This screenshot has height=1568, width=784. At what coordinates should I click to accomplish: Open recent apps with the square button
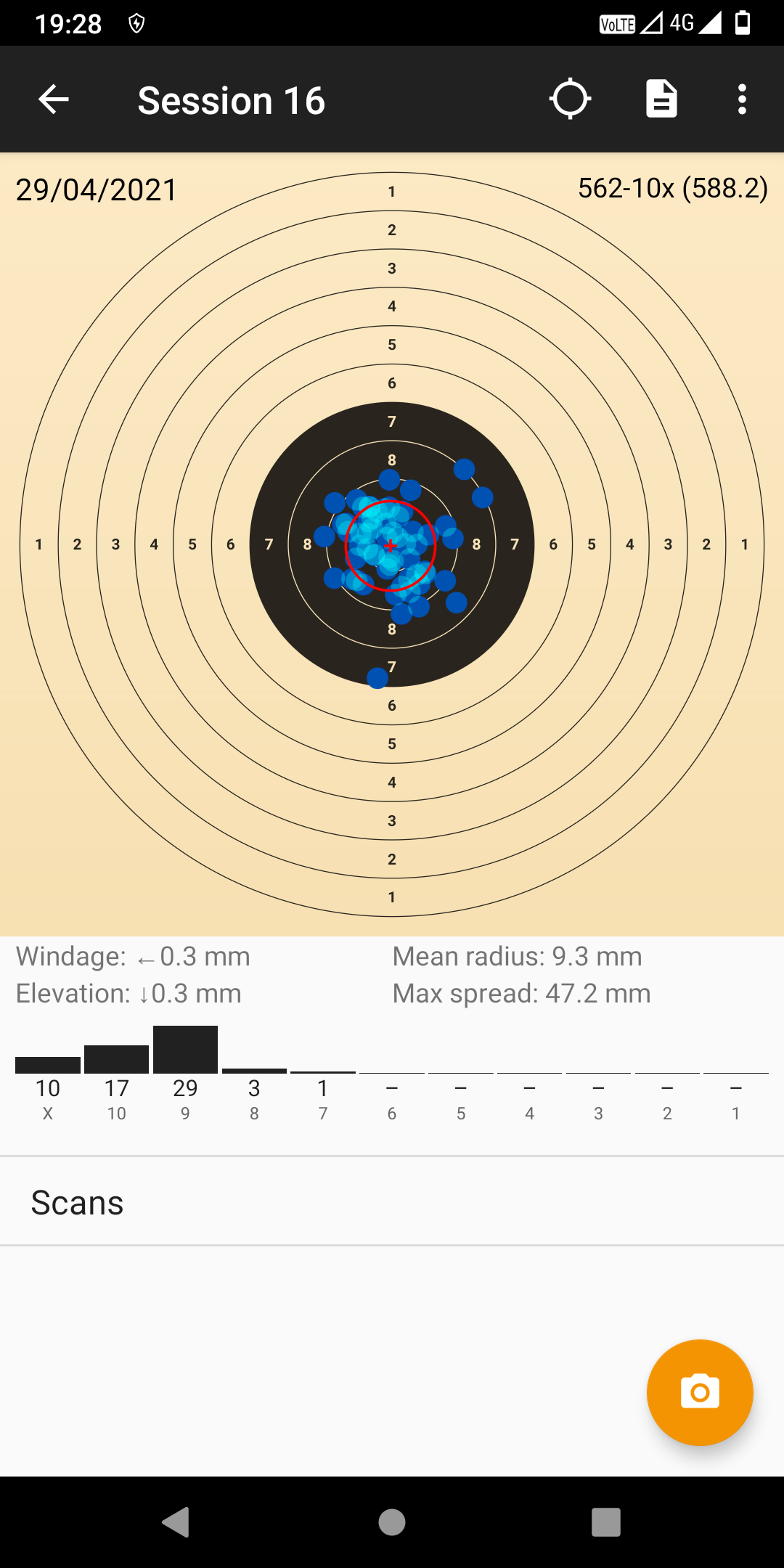tap(606, 1522)
